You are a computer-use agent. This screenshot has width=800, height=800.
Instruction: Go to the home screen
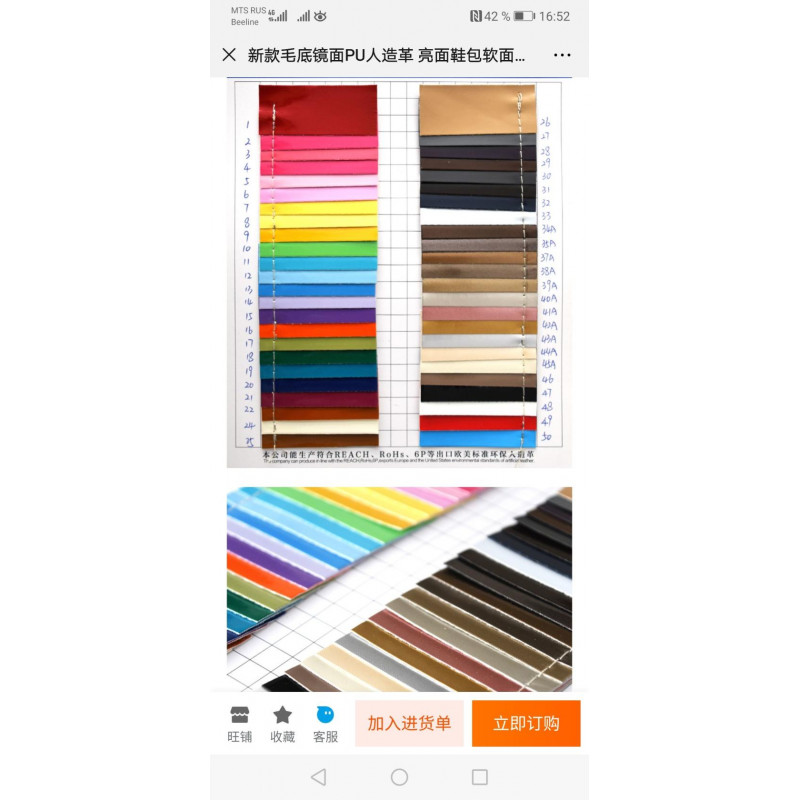(399, 777)
